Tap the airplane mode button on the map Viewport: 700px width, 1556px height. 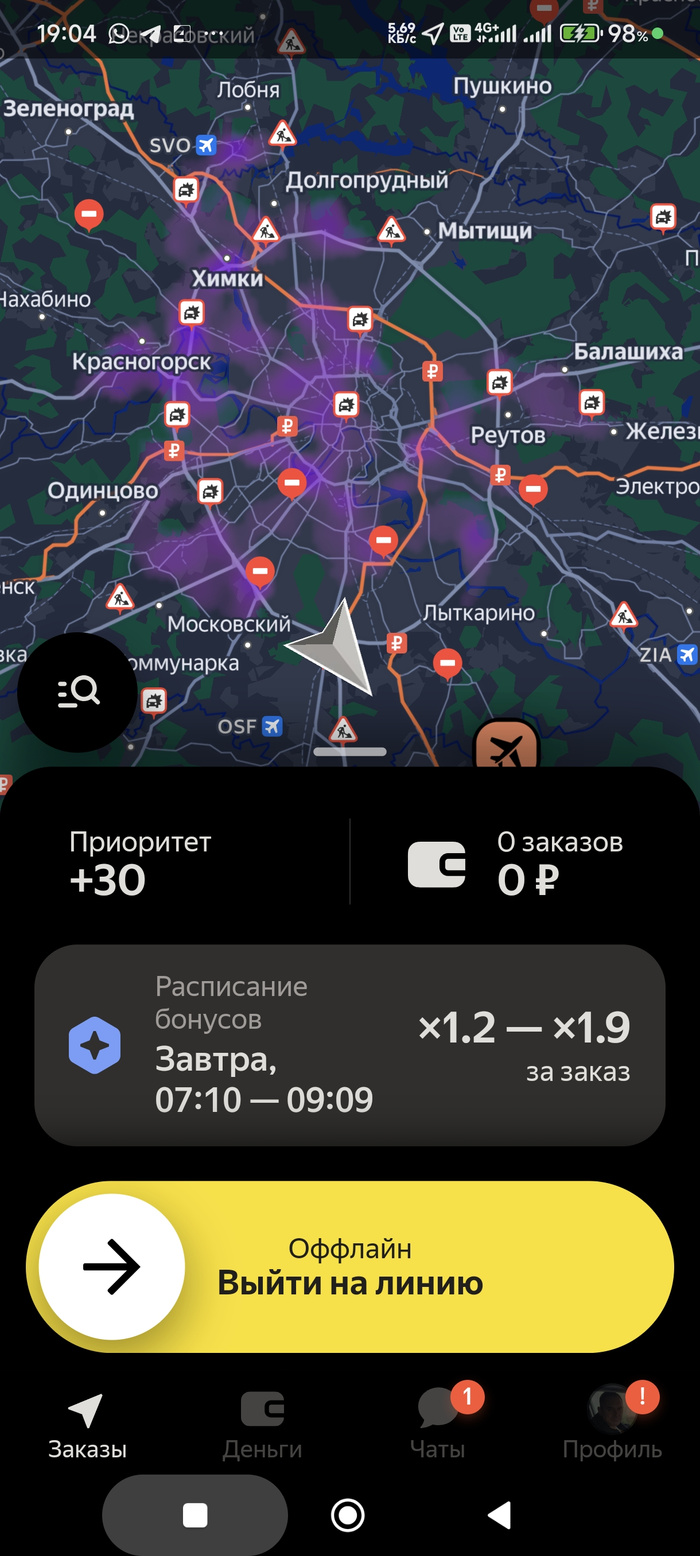(507, 746)
